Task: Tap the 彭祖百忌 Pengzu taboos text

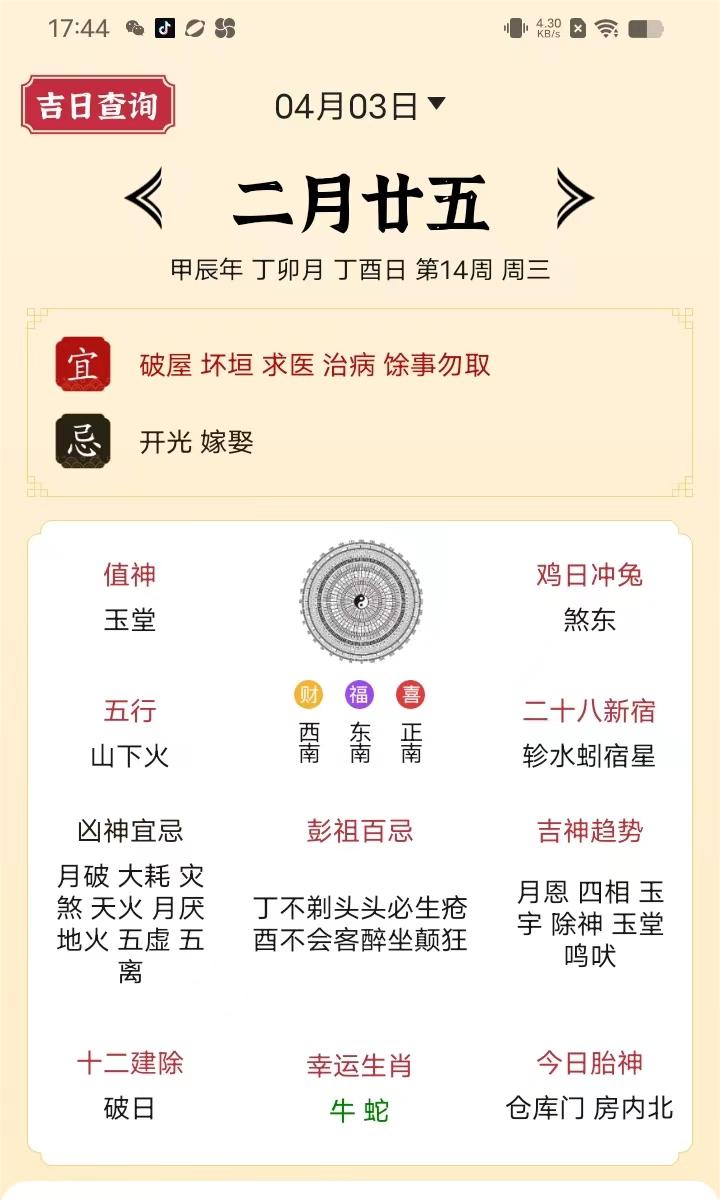Action: tap(360, 831)
